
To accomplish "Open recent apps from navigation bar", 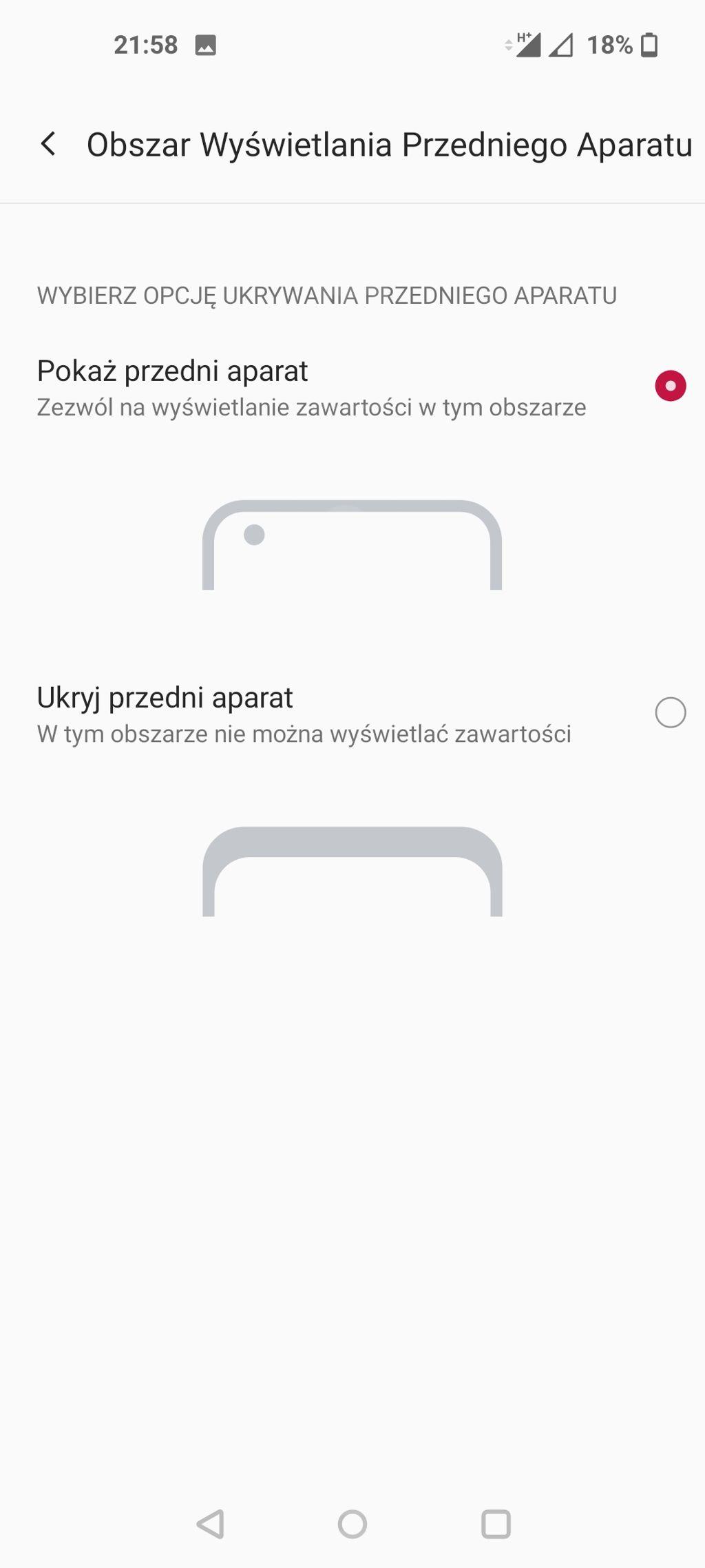I will click(x=496, y=1524).
